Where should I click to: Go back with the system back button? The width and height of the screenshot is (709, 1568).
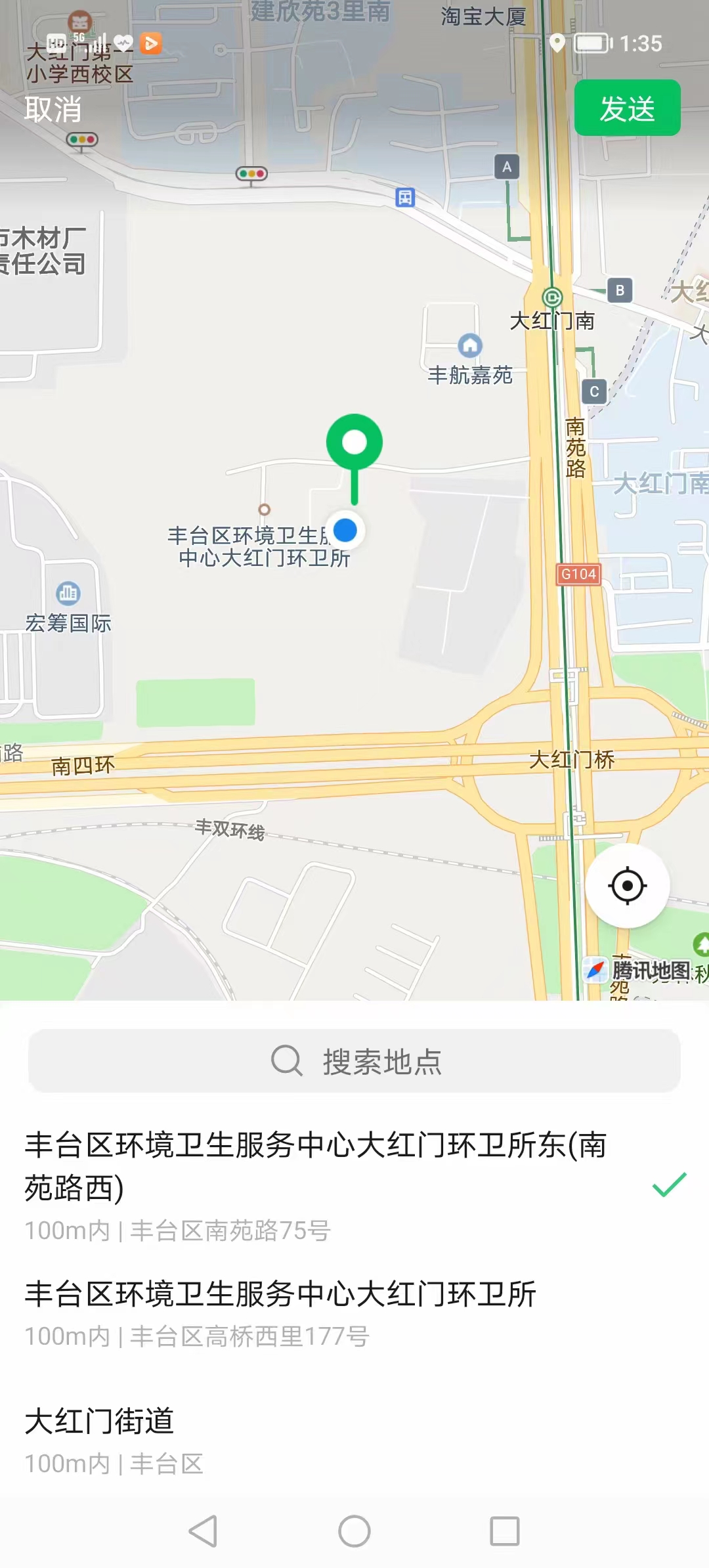coord(203,1531)
